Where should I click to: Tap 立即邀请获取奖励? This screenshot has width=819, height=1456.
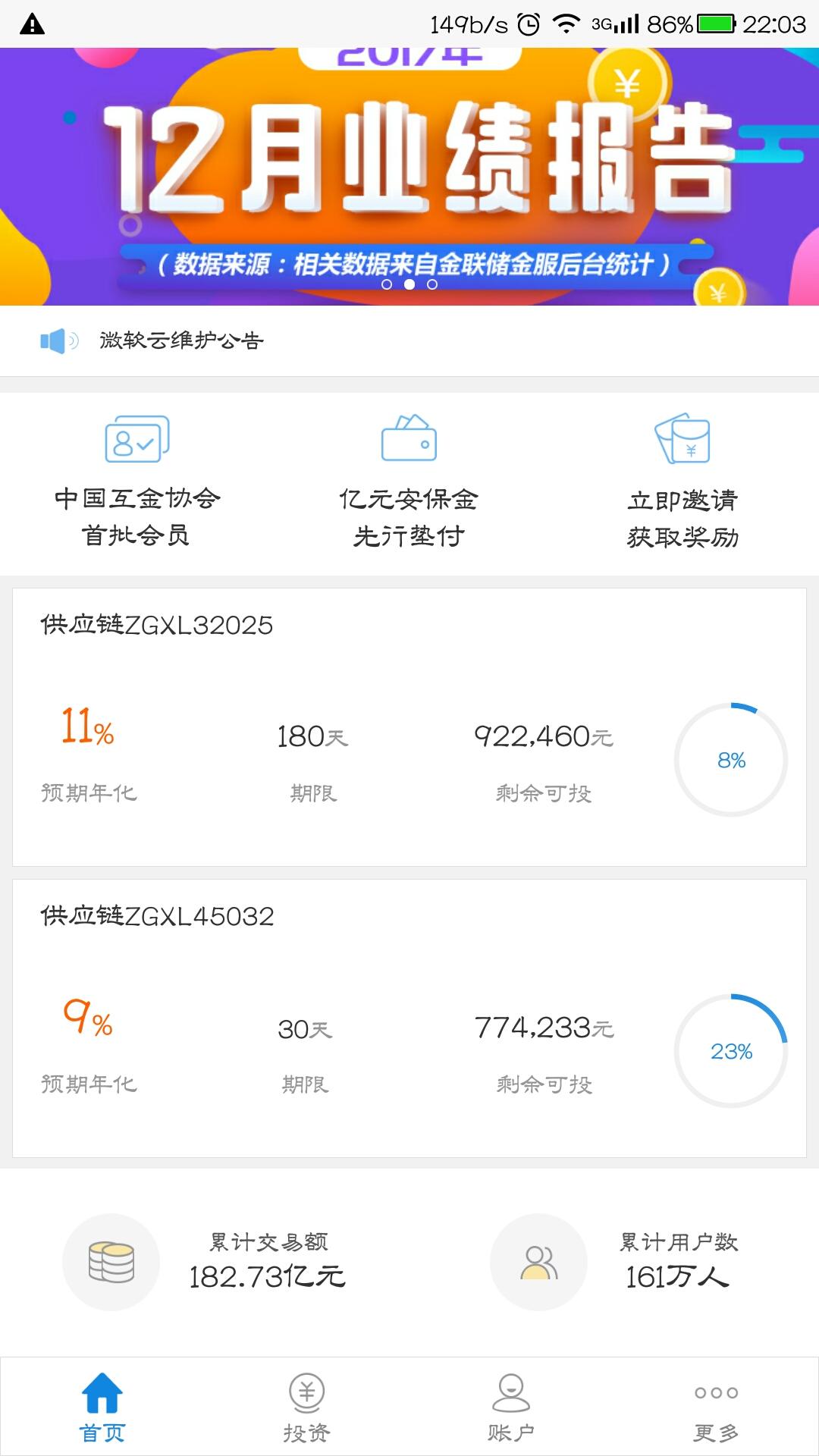[x=682, y=482]
